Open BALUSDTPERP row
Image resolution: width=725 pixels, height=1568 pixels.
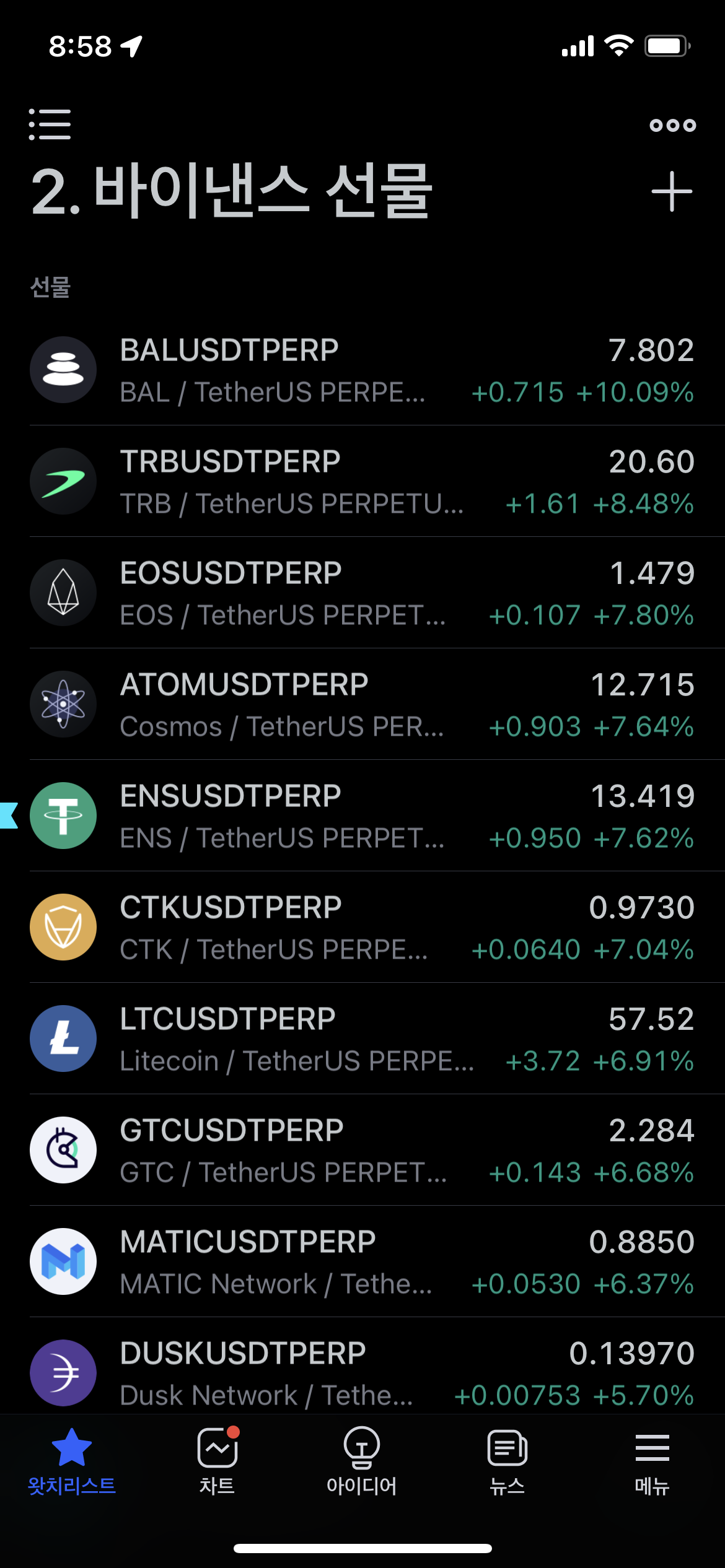362,370
